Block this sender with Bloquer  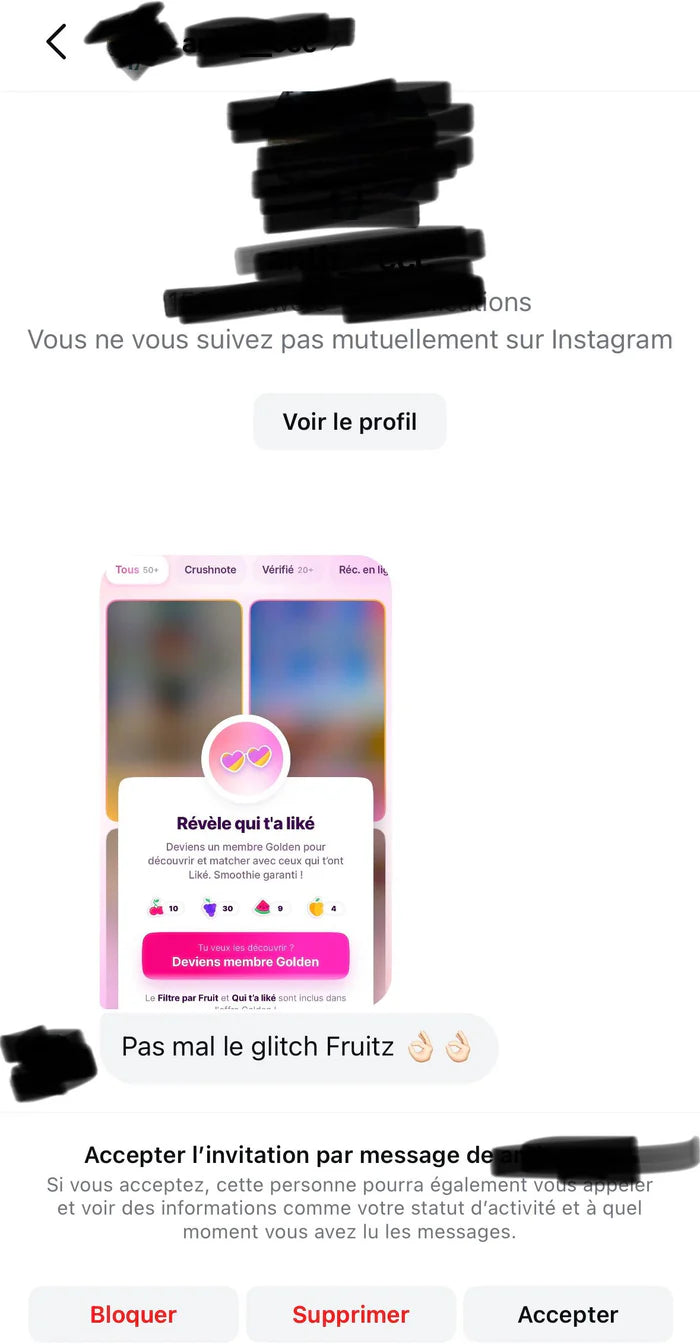click(133, 1314)
